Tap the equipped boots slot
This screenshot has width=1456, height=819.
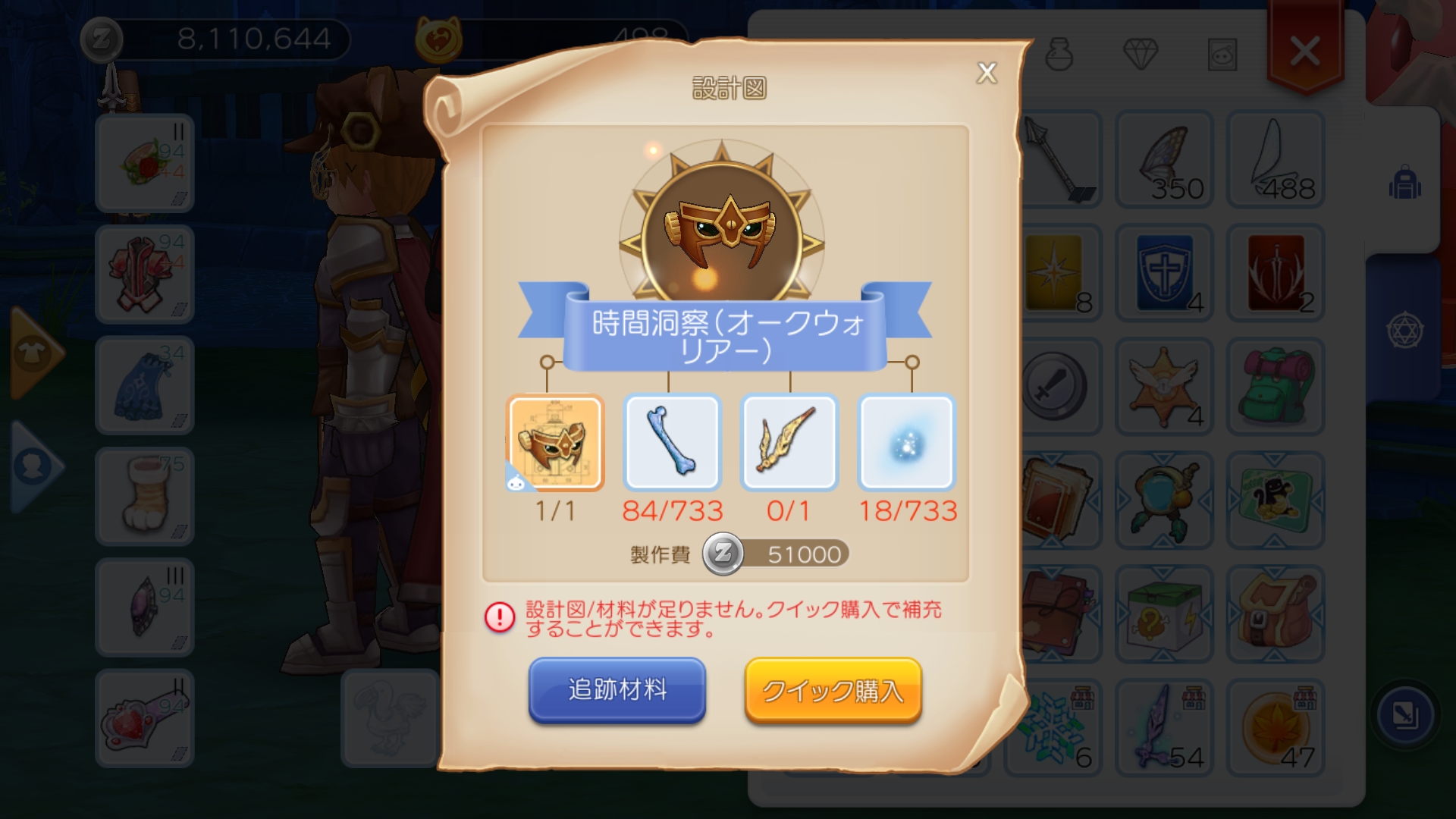pos(145,497)
